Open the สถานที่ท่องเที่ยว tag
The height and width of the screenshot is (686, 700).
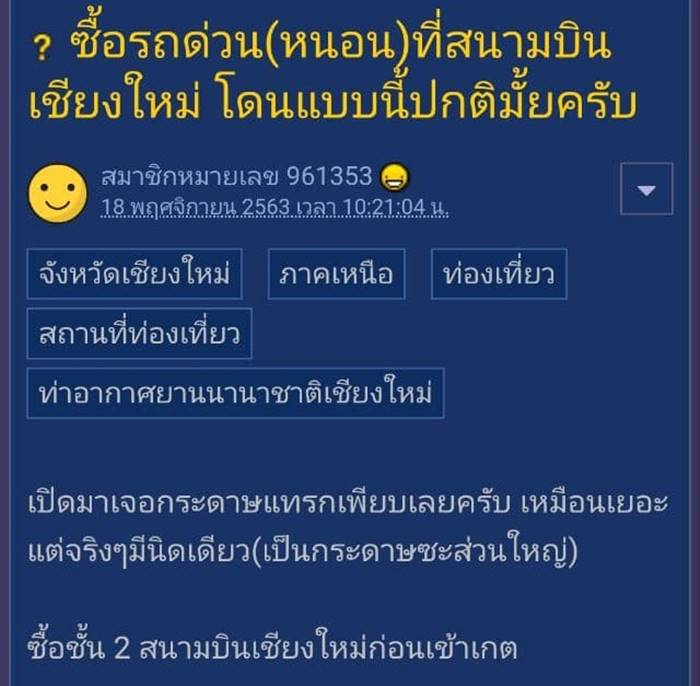139,334
